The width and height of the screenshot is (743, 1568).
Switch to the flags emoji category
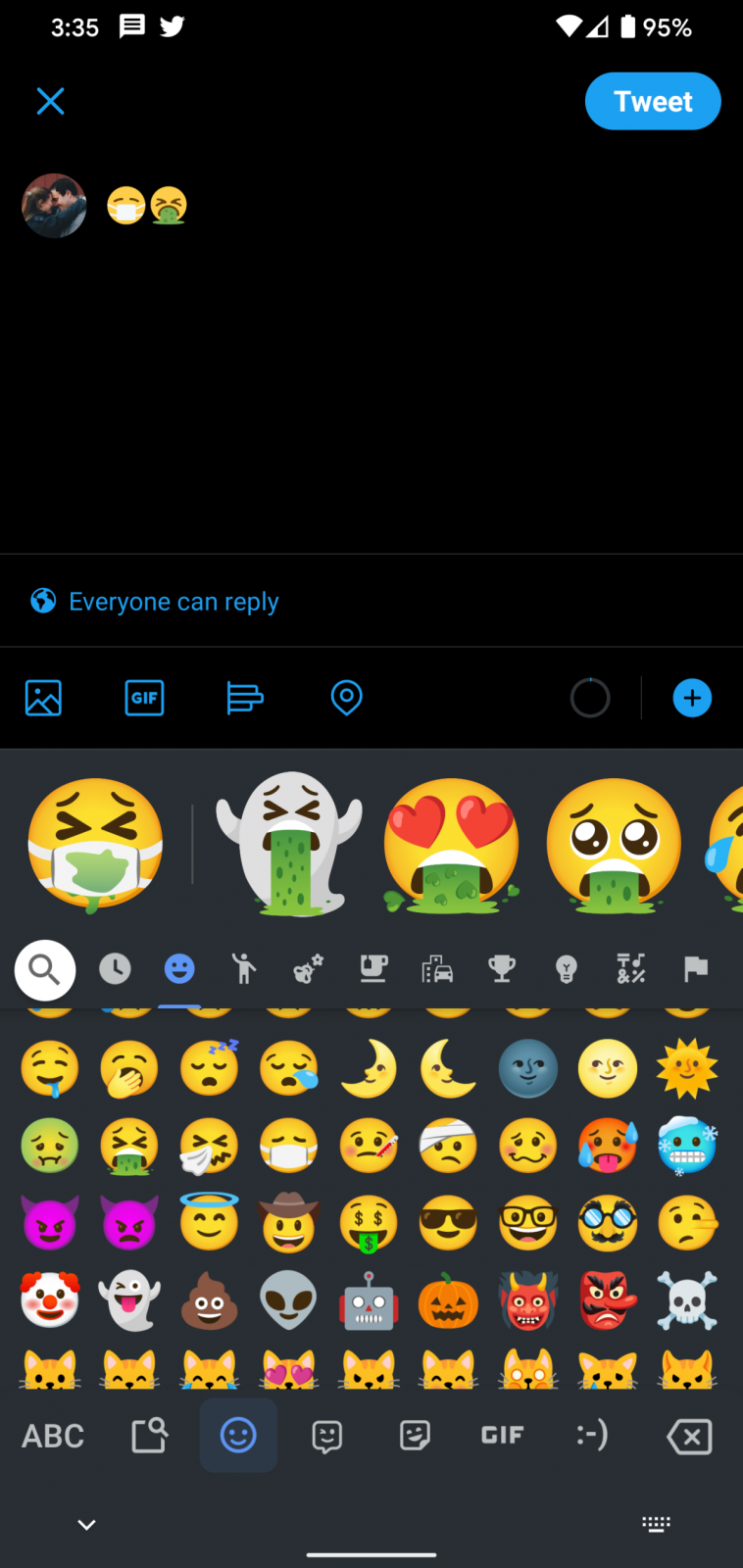pyautogui.click(x=695, y=969)
